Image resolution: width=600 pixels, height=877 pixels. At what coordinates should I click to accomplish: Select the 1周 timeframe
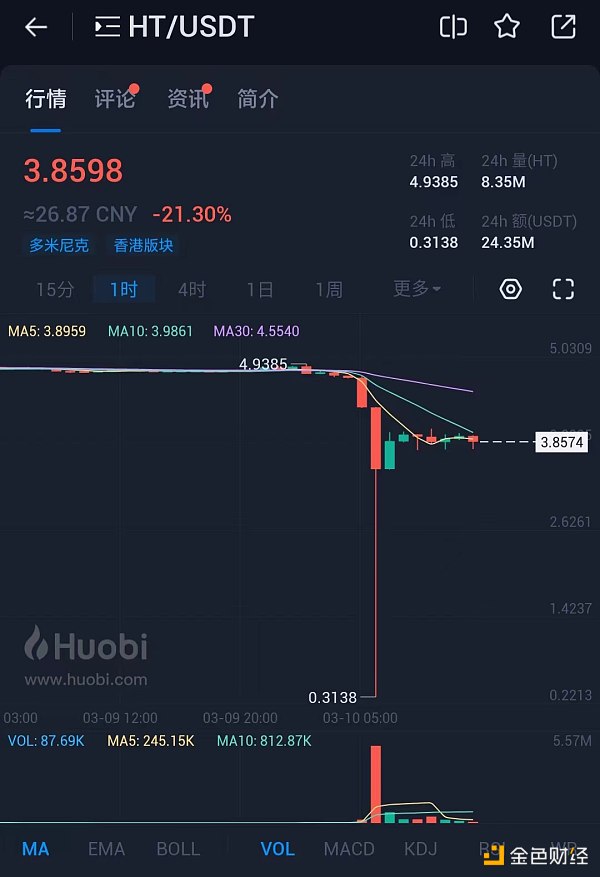coord(329,290)
